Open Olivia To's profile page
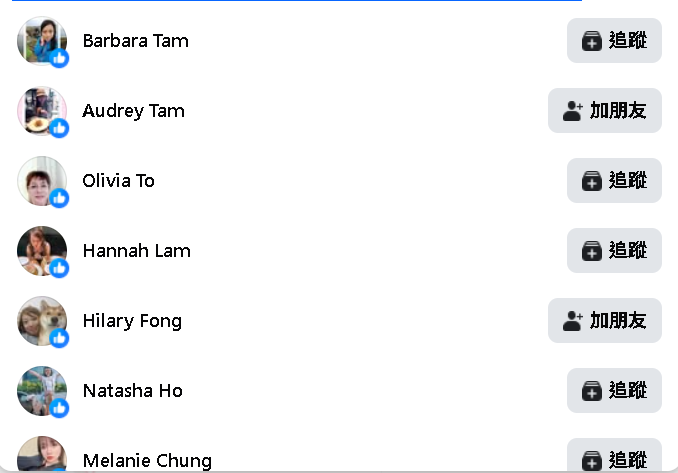Image resolution: width=678 pixels, height=473 pixels. [118, 181]
